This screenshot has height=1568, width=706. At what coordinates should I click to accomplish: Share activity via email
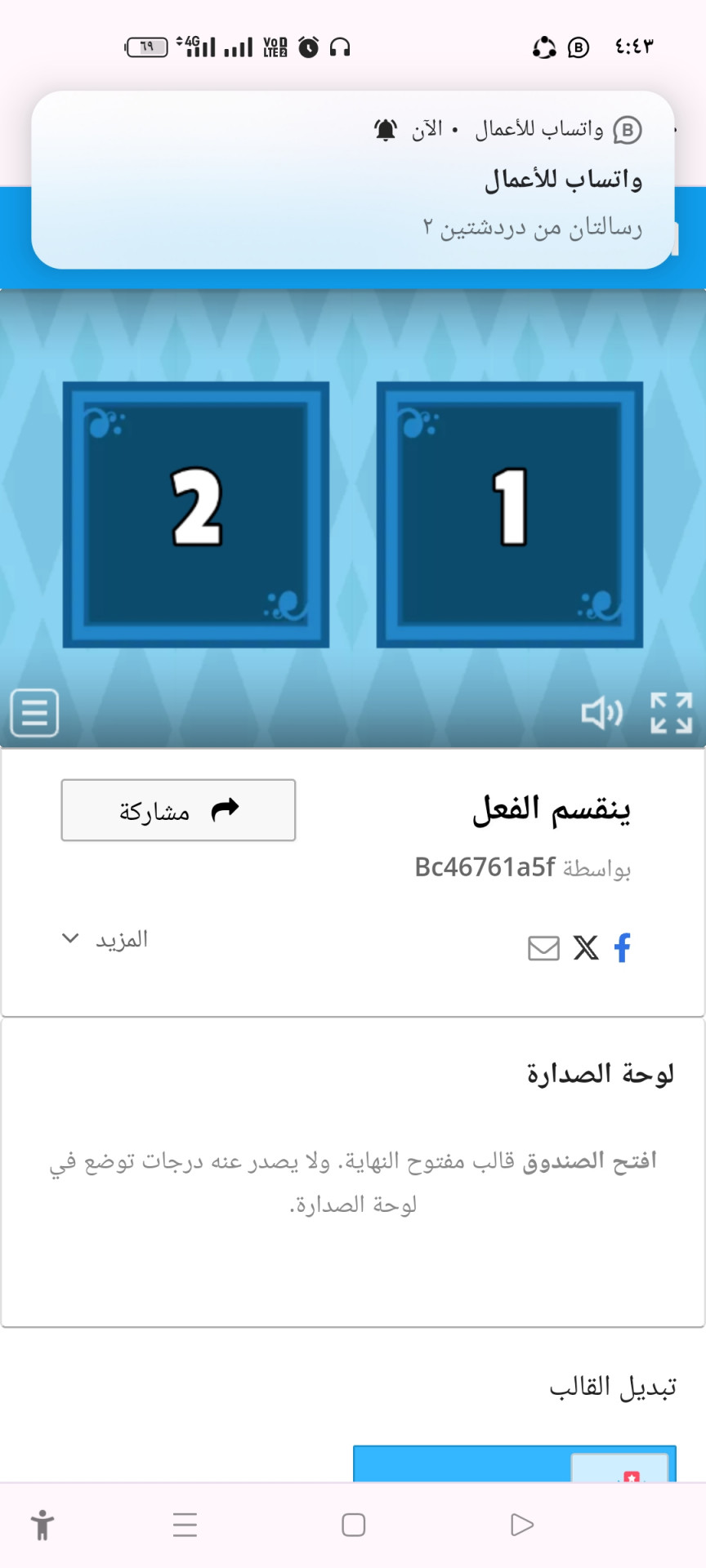(543, 948)
